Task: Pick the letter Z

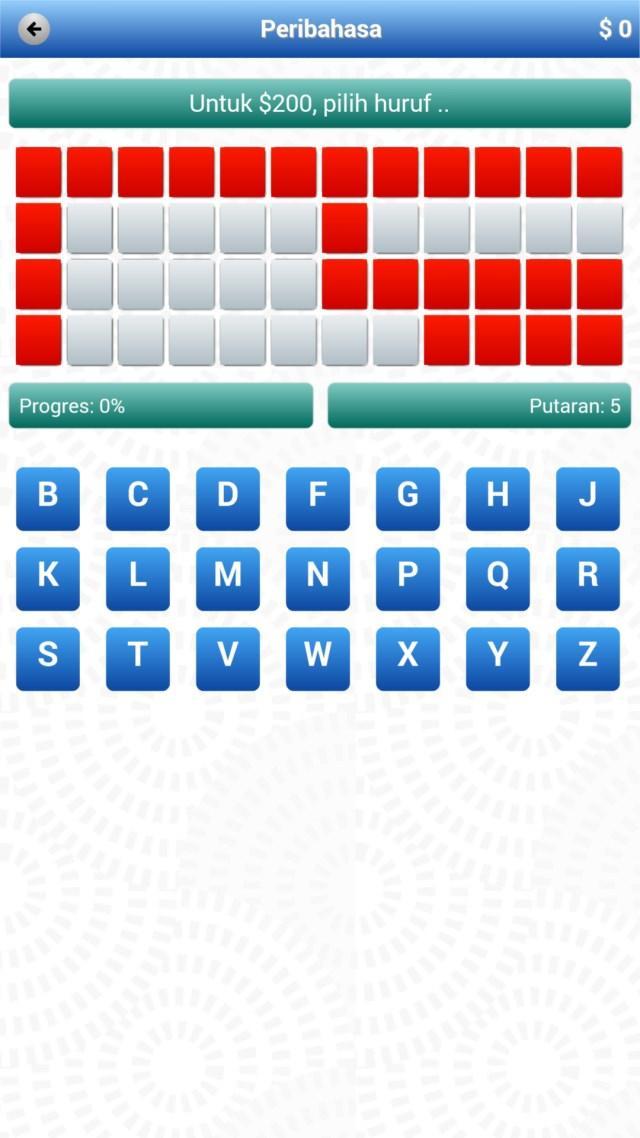Action: [588, 658]
